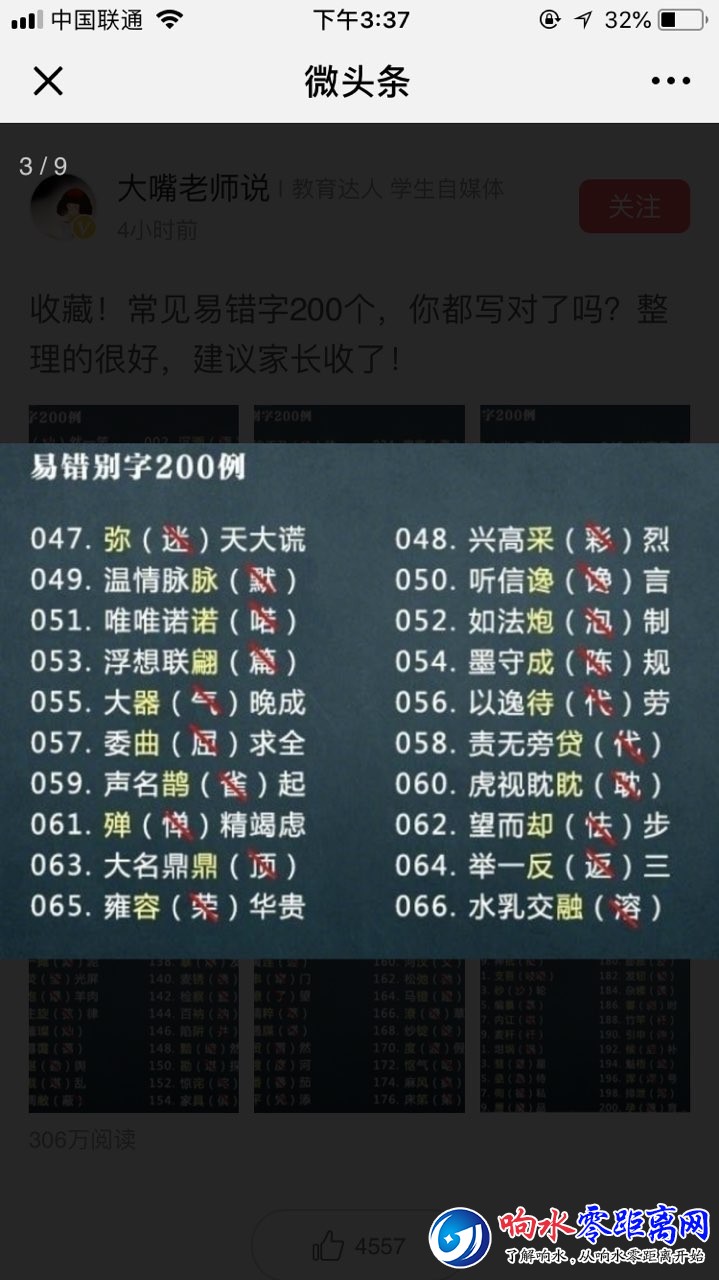Open the three-dot overflow menu
This screenshot has height=1280, width=719.
point(670,81)
